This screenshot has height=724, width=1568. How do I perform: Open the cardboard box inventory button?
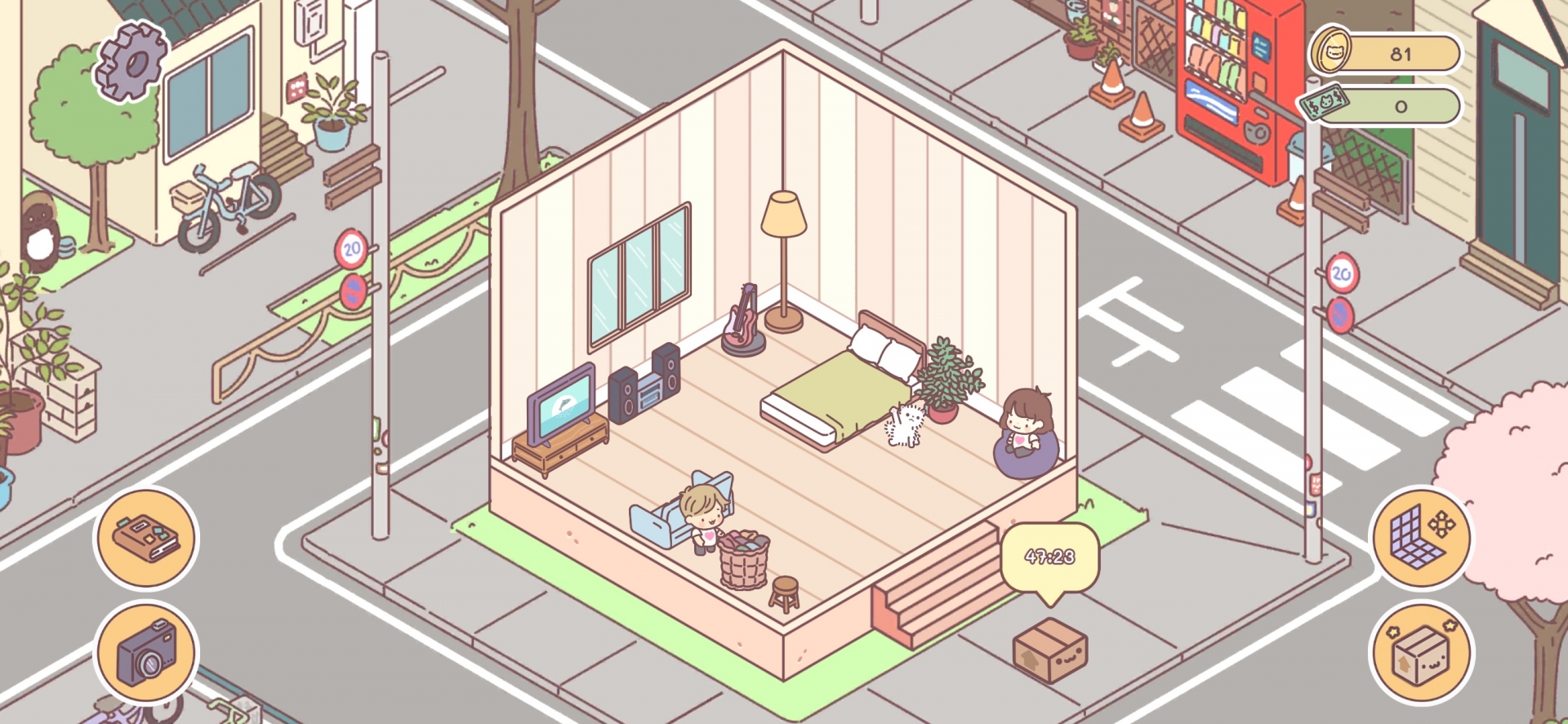pyautogui.click(x=1421, y=653)
